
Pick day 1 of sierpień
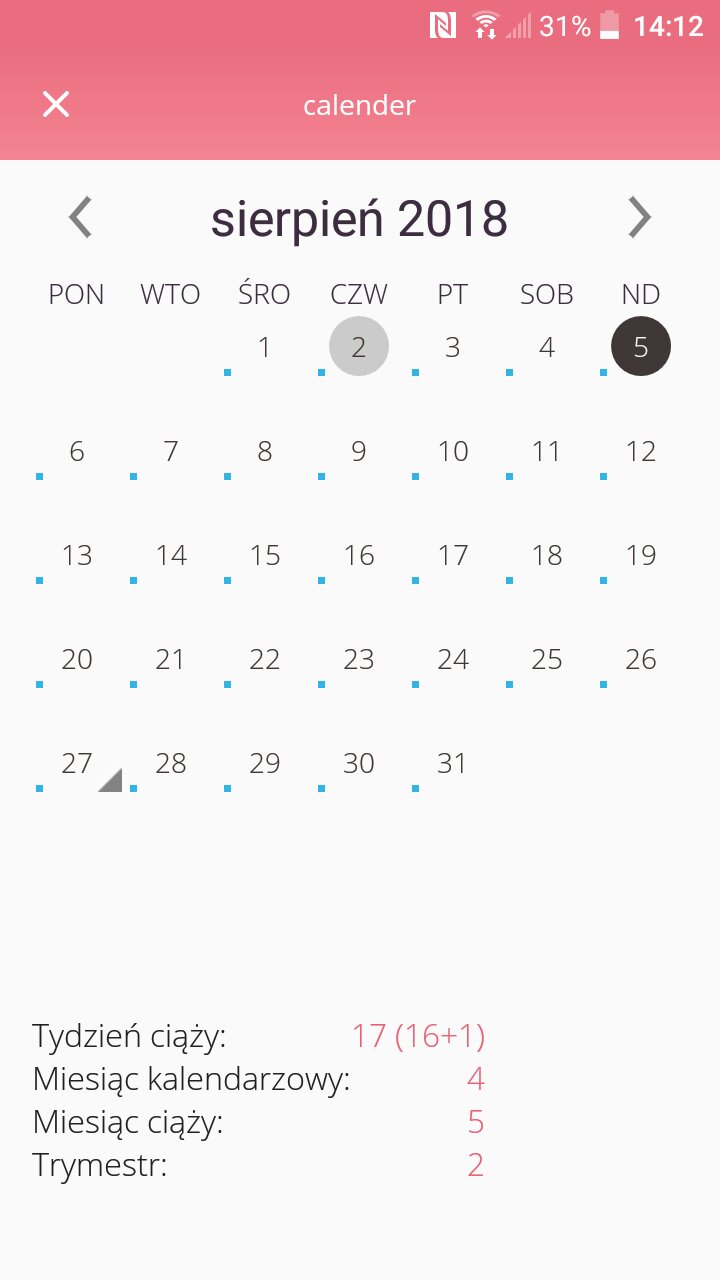265,347
